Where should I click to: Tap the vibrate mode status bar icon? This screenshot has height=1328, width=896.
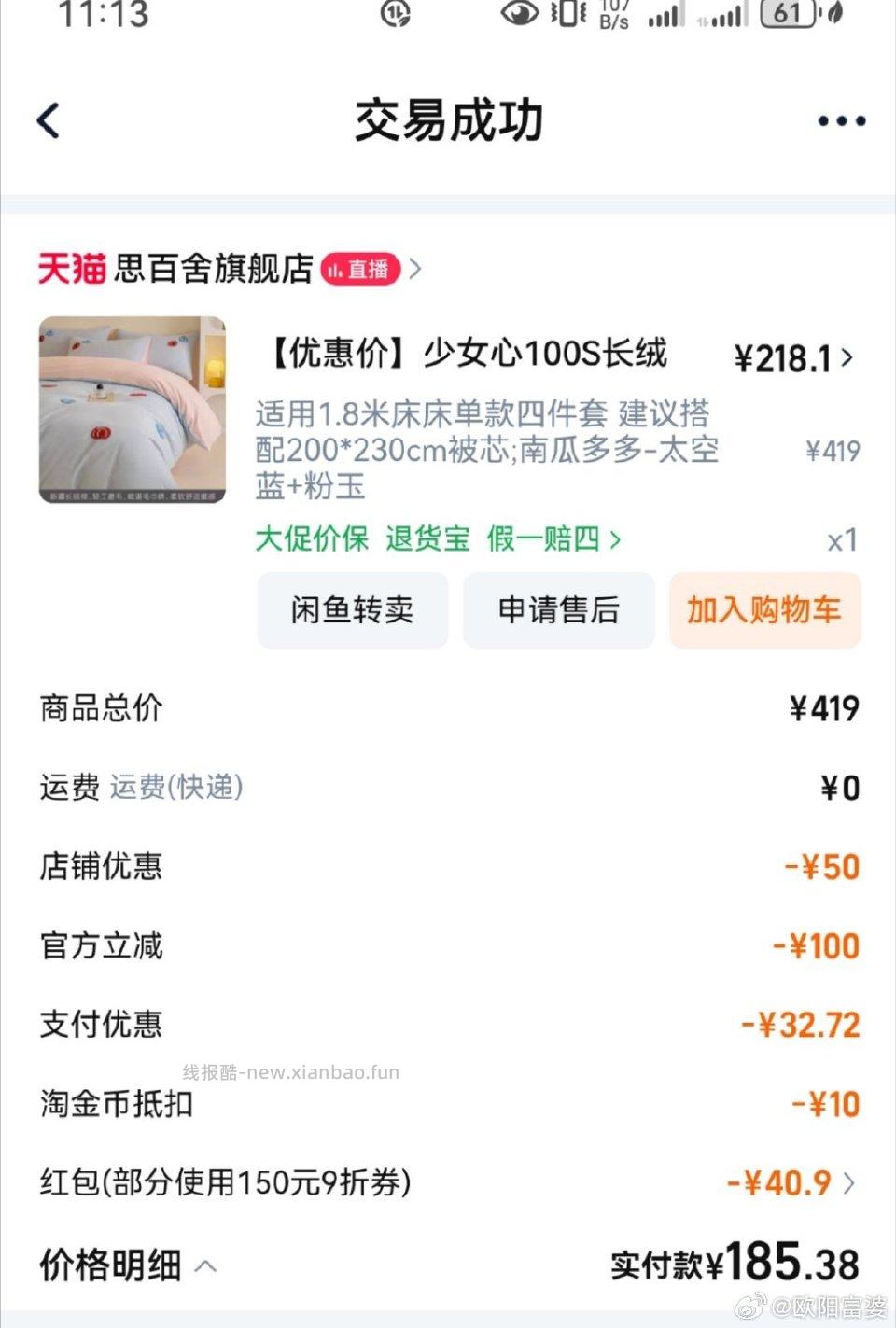tap(569, 13)
